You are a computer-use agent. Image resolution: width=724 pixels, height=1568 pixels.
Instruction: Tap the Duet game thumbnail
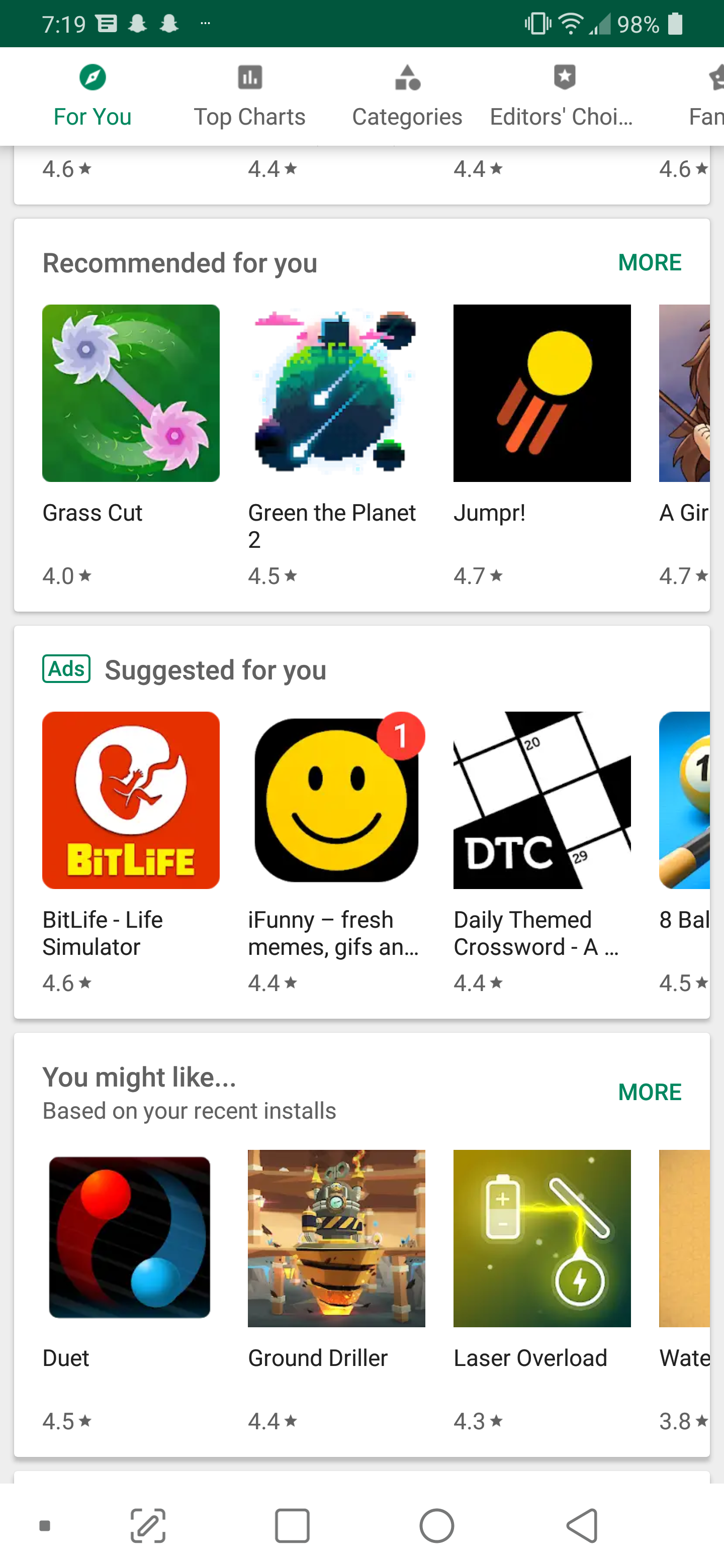129,1238
